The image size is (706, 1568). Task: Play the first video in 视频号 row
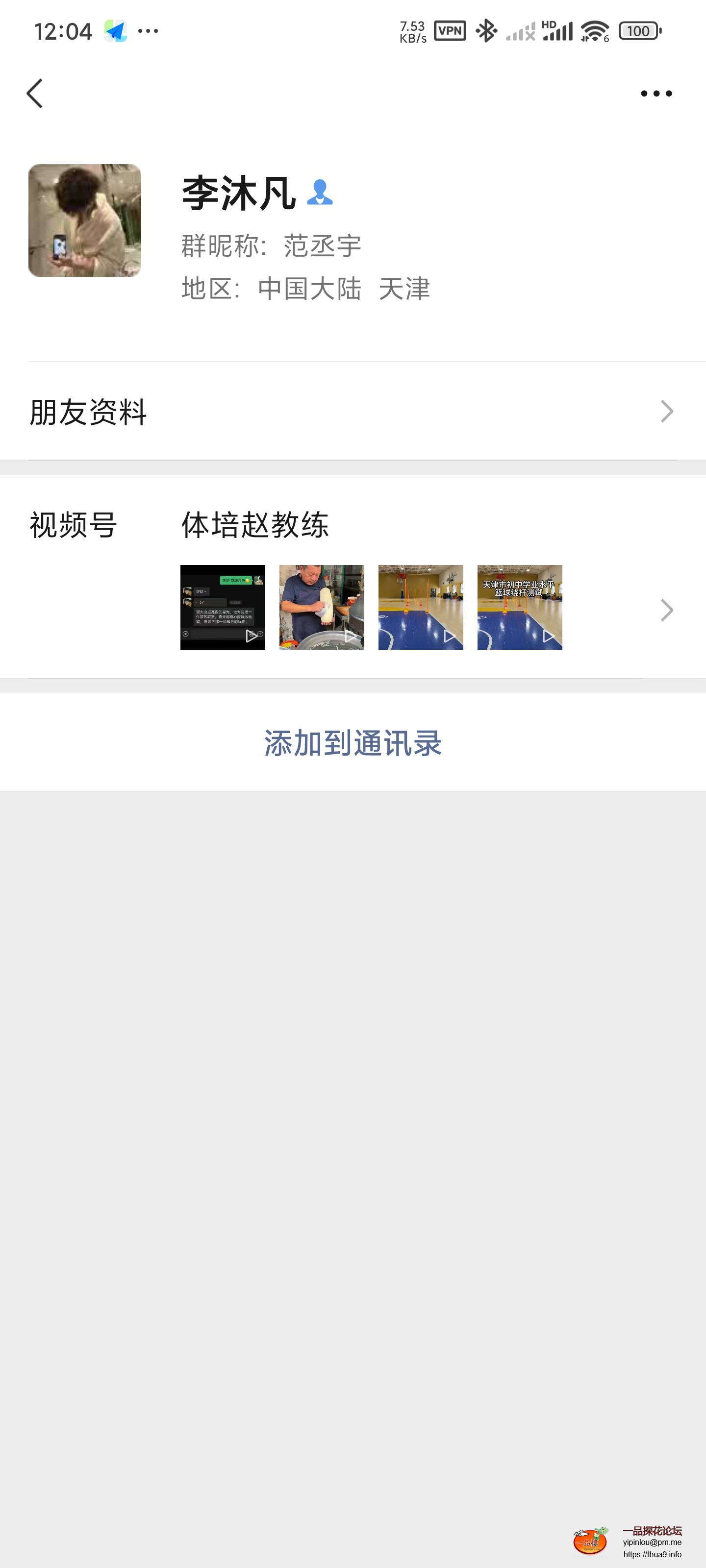tap(222, 607)
